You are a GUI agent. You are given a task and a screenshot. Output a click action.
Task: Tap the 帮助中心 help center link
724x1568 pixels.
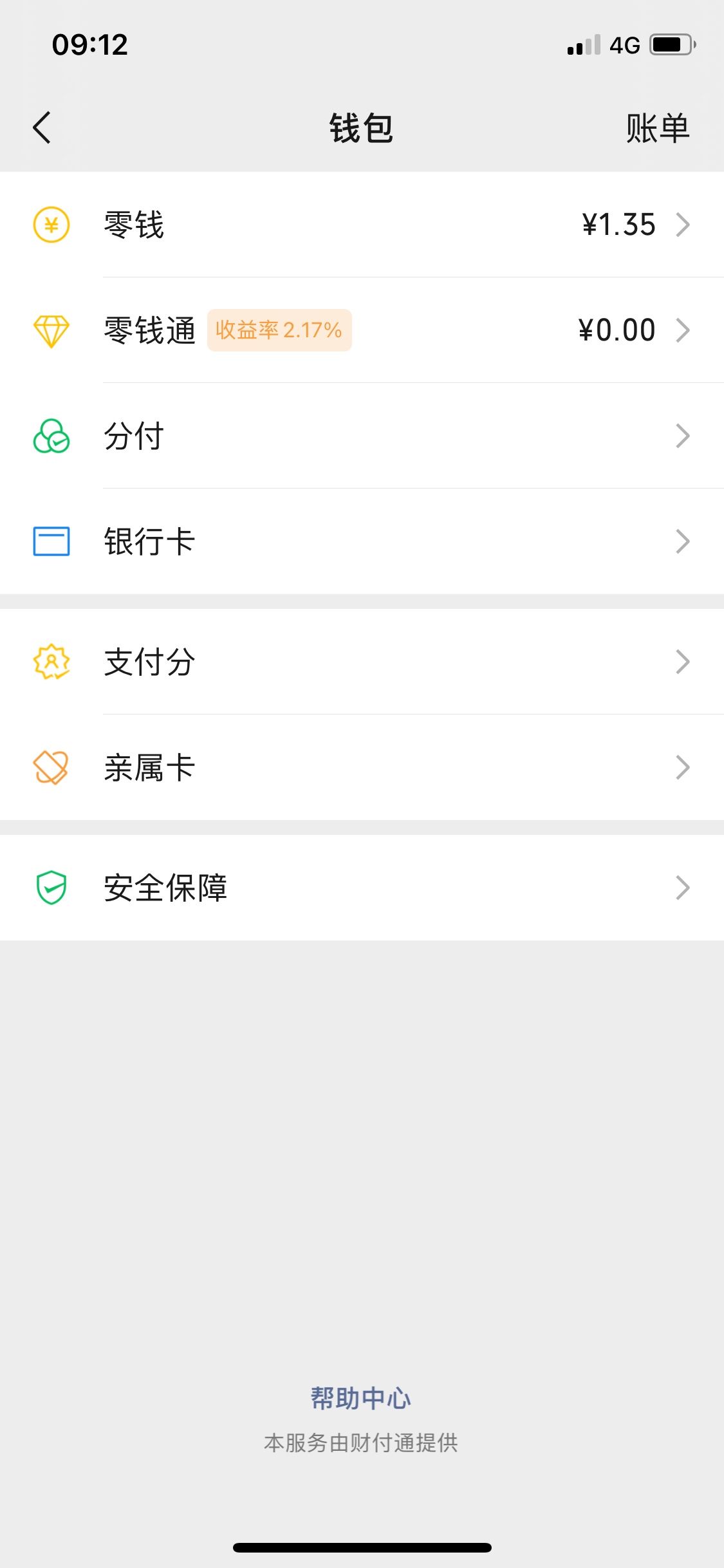361,1398
